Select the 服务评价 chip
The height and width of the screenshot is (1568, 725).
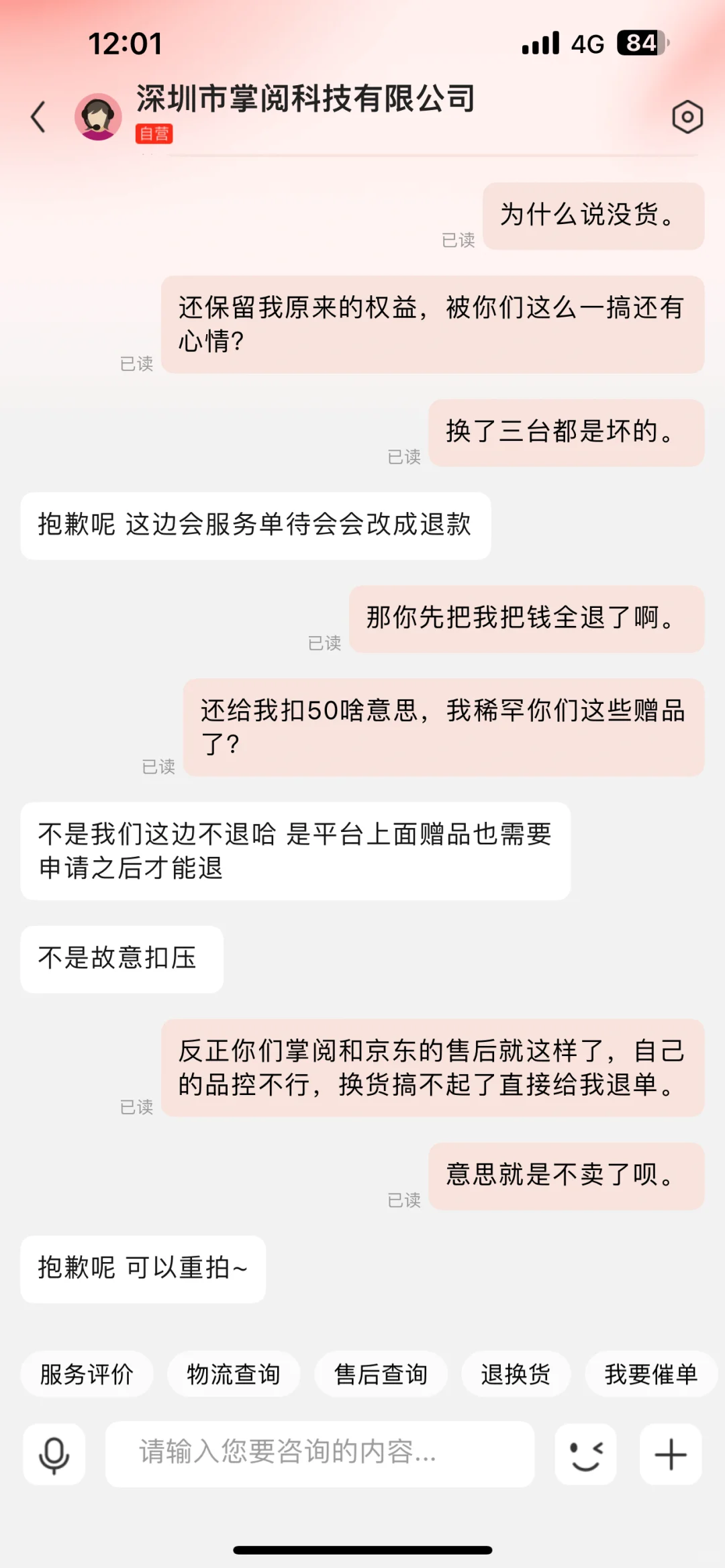pyautogui.click(x=87, y=1375)
